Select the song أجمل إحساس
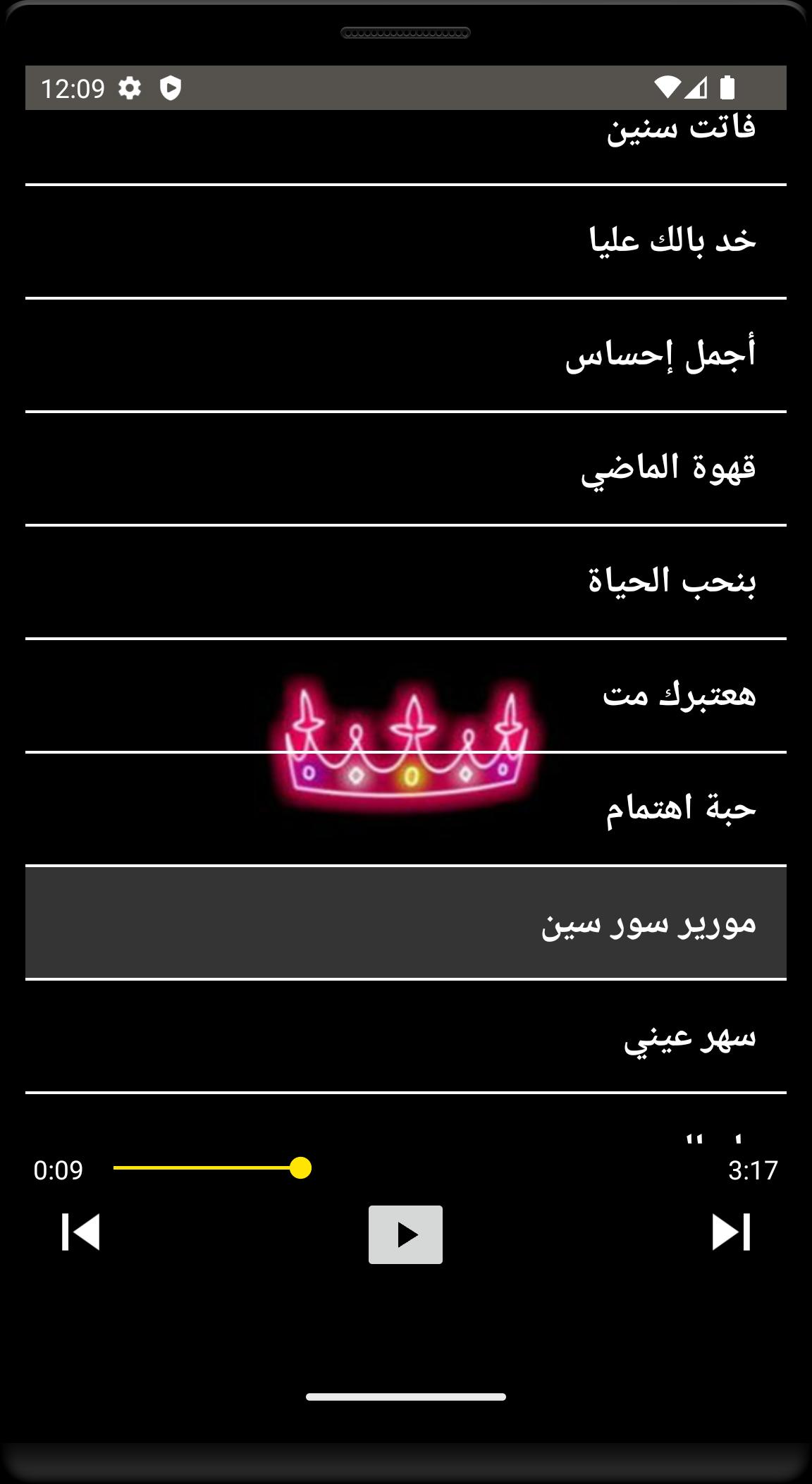Screen dimensions: 812x1484 pos(660,355)
